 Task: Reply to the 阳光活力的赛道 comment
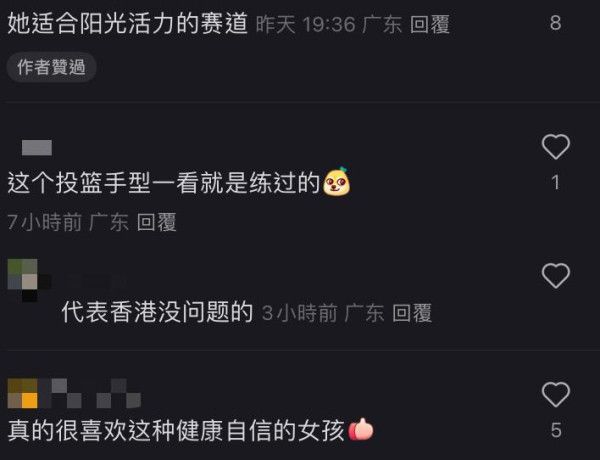tap(430, 25)
